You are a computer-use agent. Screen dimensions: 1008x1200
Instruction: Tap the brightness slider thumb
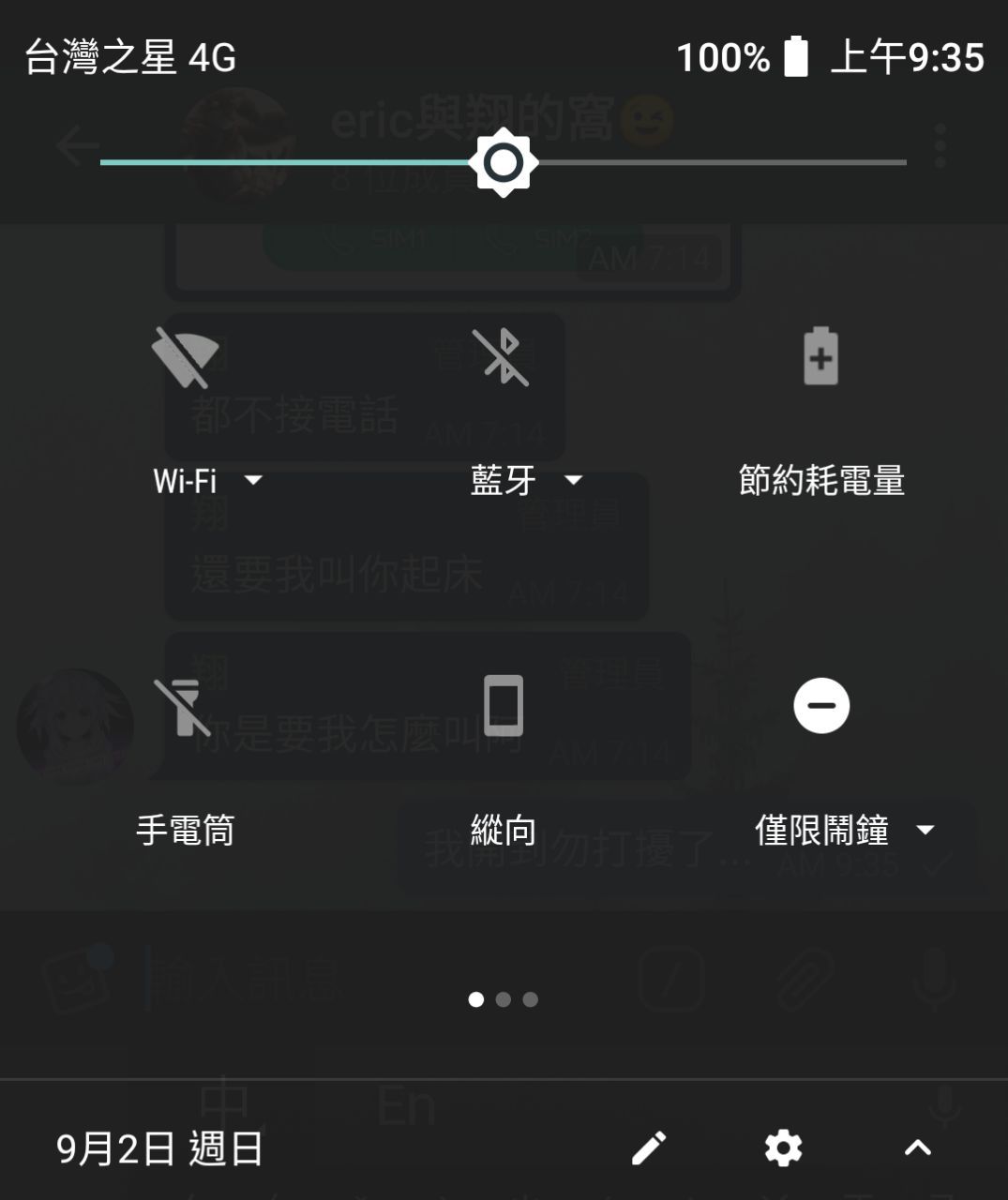click(504, 162)
